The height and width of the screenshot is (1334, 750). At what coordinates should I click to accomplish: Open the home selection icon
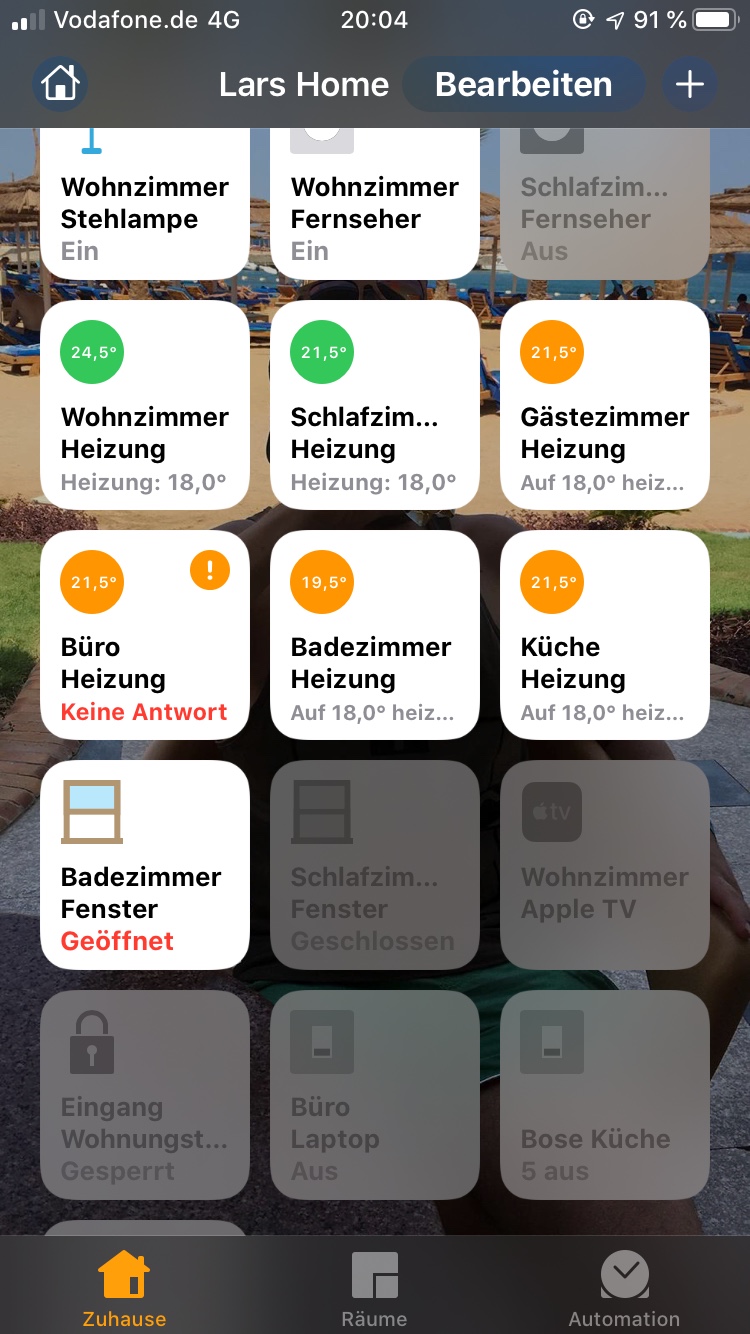pyautogui.click(x=60, y=84)
